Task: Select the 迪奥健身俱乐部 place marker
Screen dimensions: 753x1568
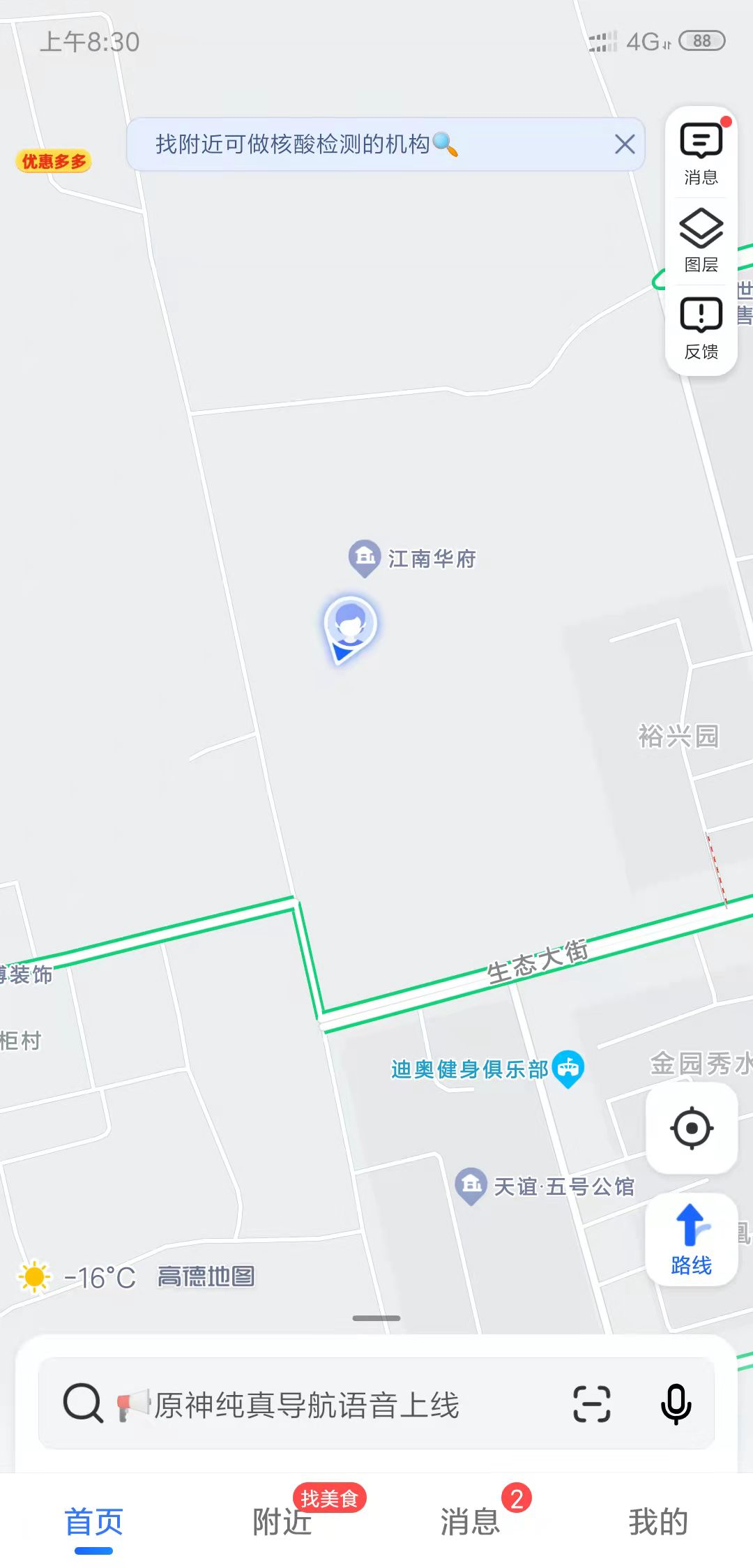Action: [x=568, y=1068]
